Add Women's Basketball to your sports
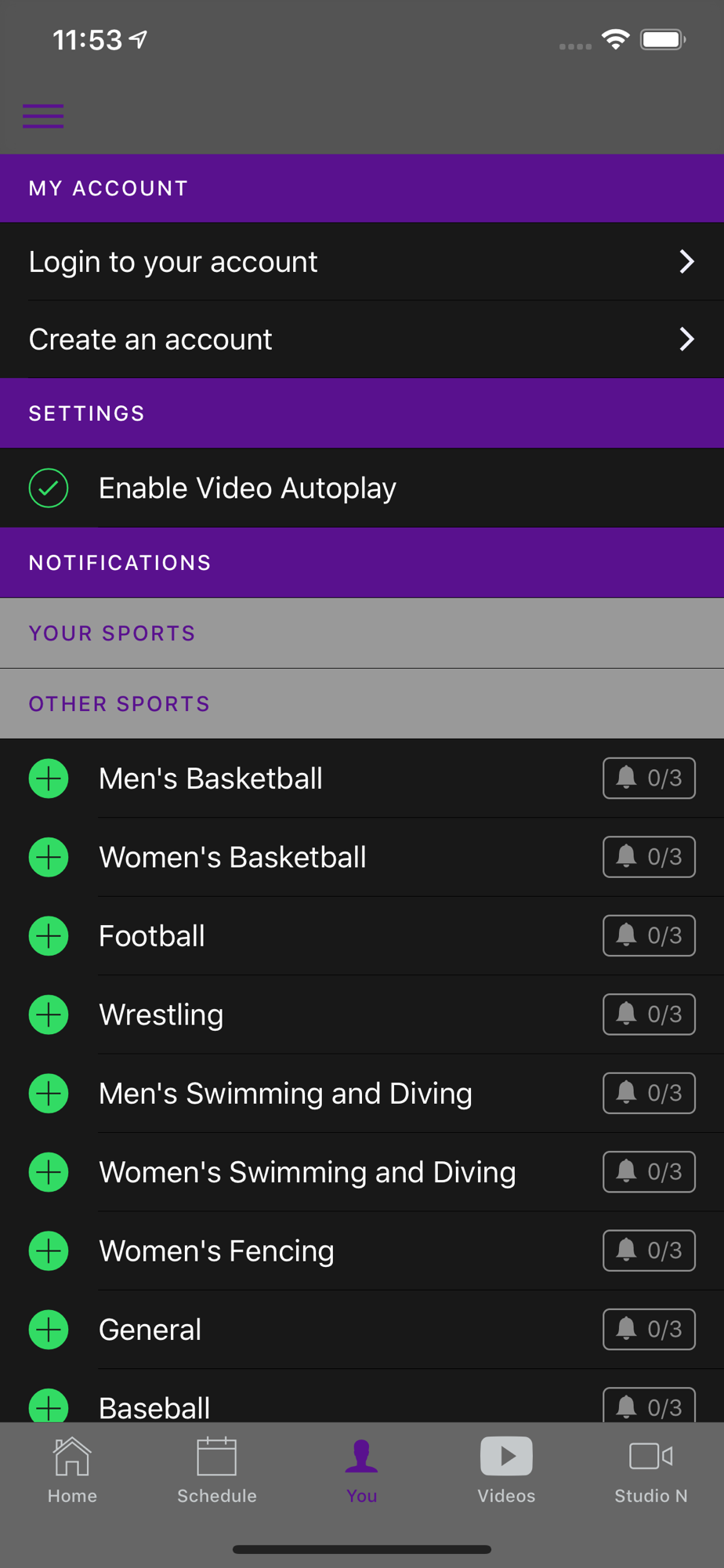This screenshot has height=1568, width=724. (x=49, y=857)
